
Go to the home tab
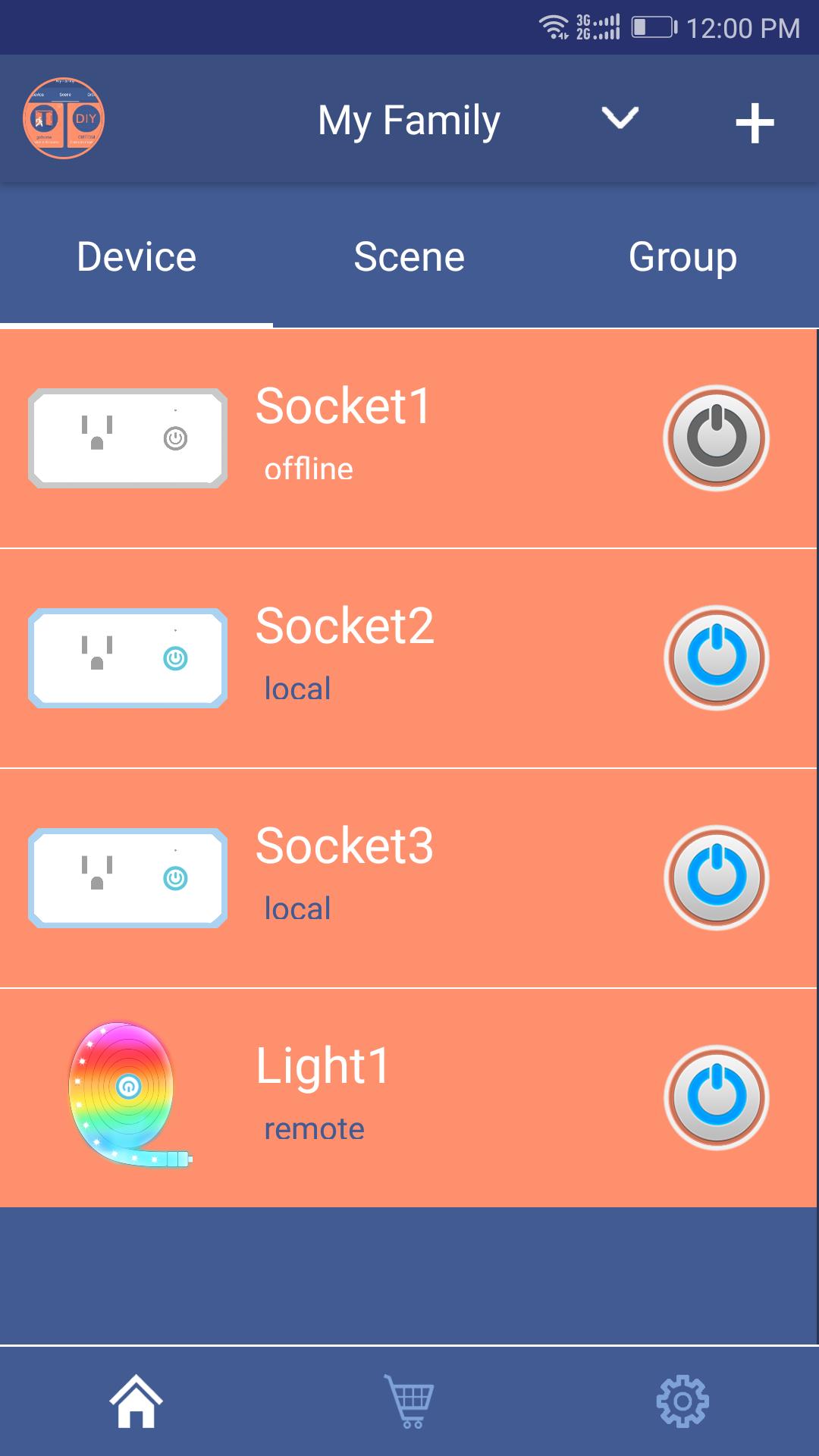tap(136, 1401)
